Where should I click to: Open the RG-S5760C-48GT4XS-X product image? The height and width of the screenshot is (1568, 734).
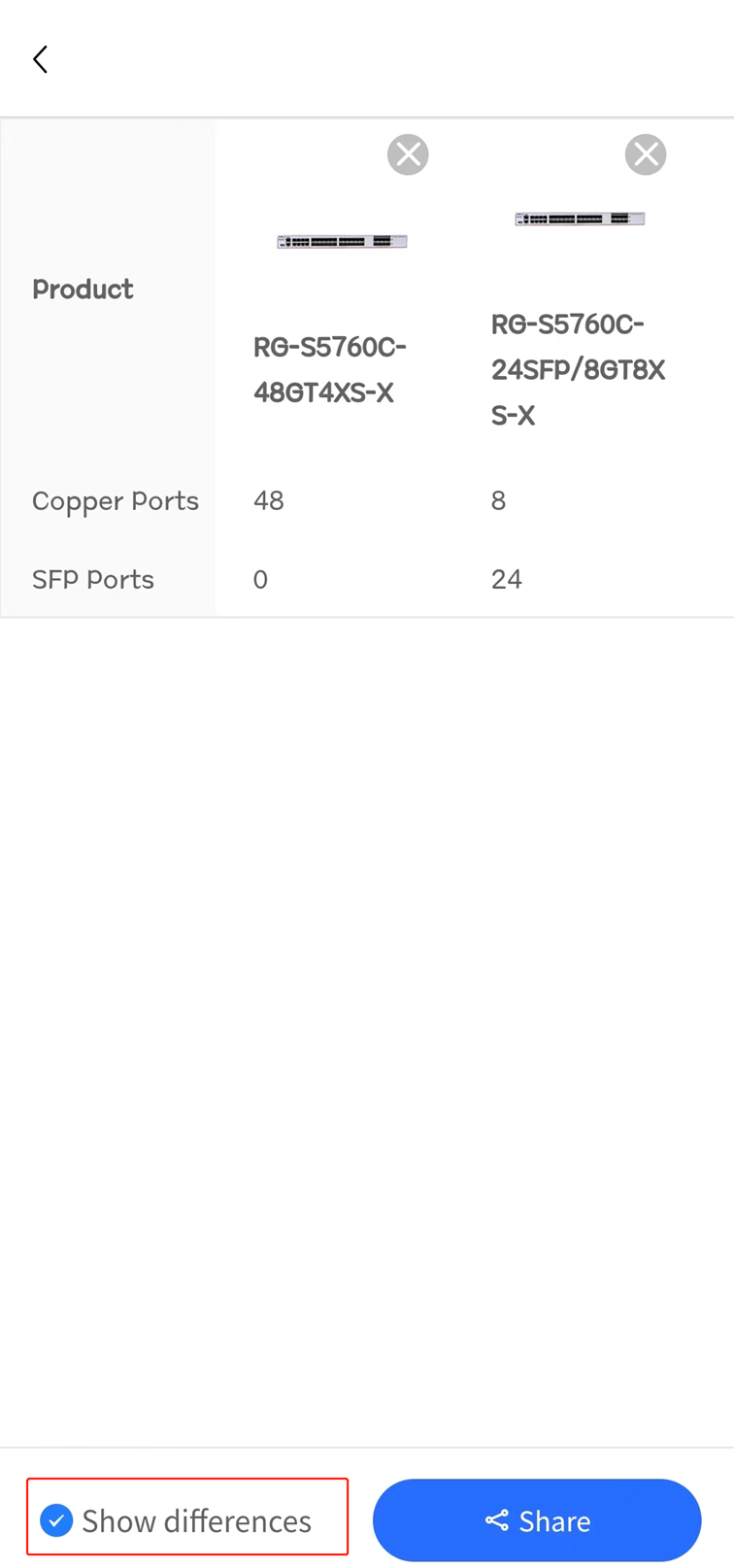[342, 241]
